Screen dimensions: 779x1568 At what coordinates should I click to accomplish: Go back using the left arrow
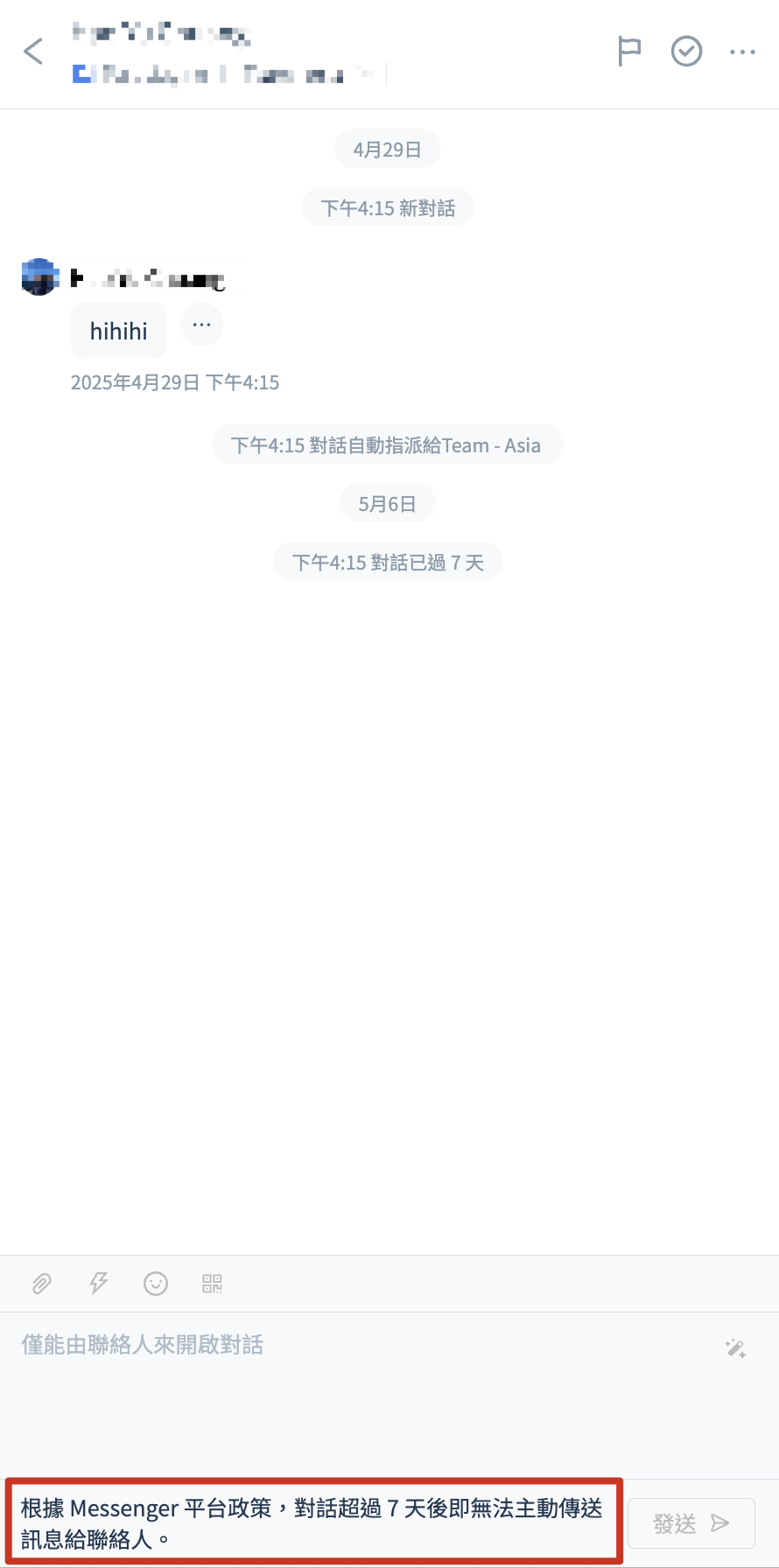tap(33, 52)
